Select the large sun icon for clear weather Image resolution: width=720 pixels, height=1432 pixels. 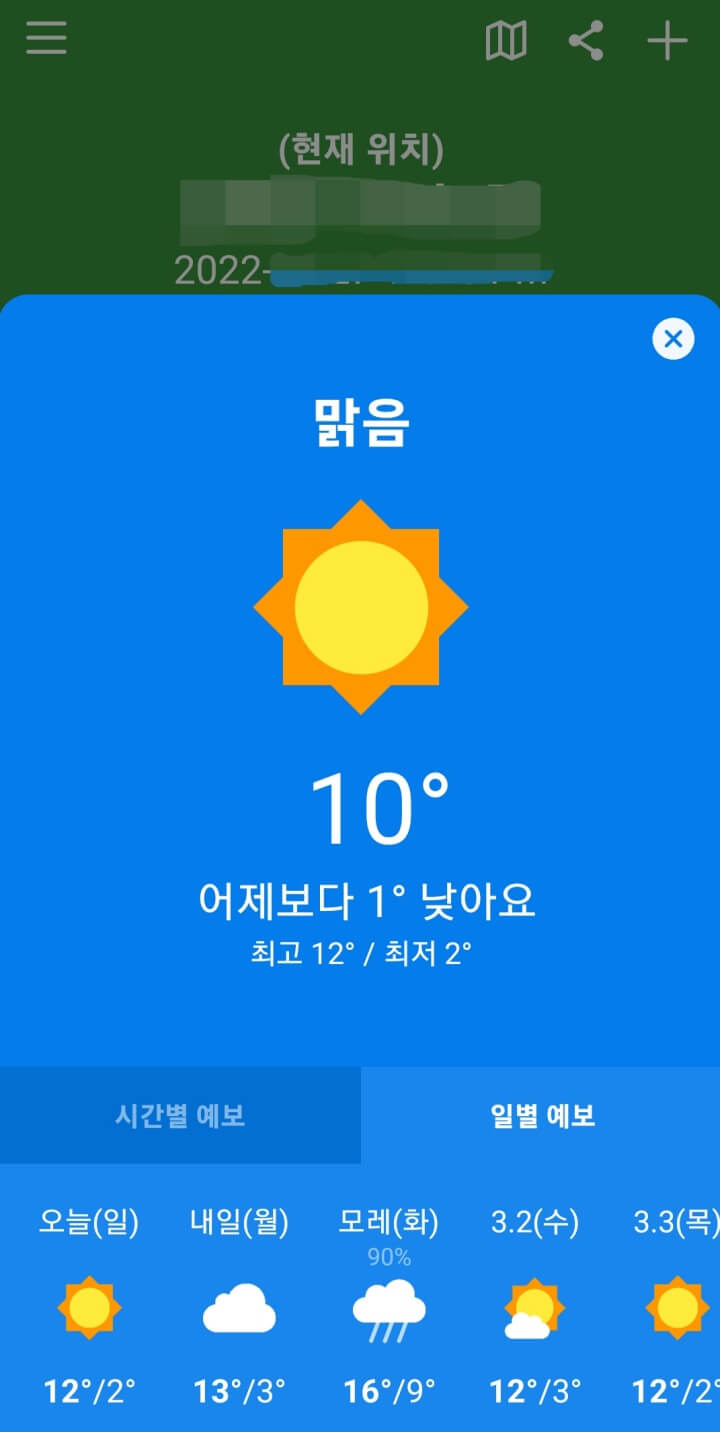pyautogui.click(x=360, y=605)
